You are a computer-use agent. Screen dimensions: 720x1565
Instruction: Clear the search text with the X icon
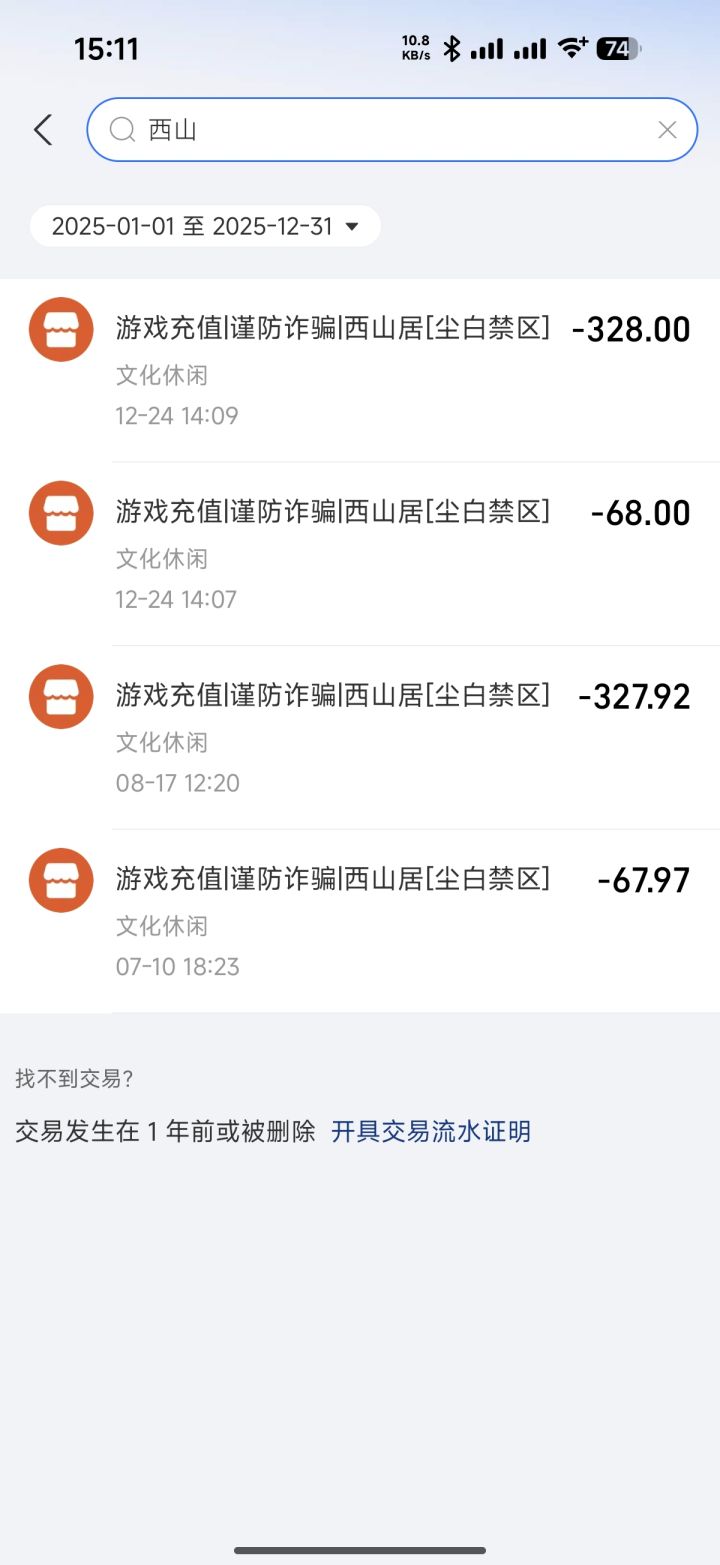[667, 129]
